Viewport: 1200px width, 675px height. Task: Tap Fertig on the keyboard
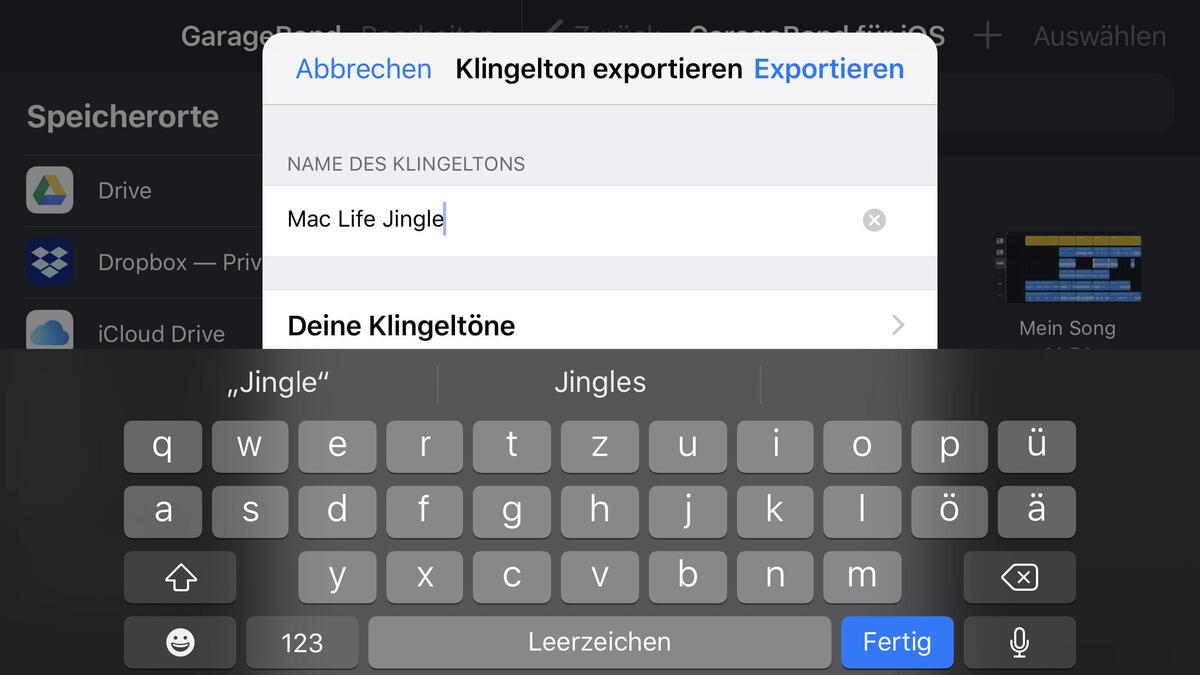897,642
